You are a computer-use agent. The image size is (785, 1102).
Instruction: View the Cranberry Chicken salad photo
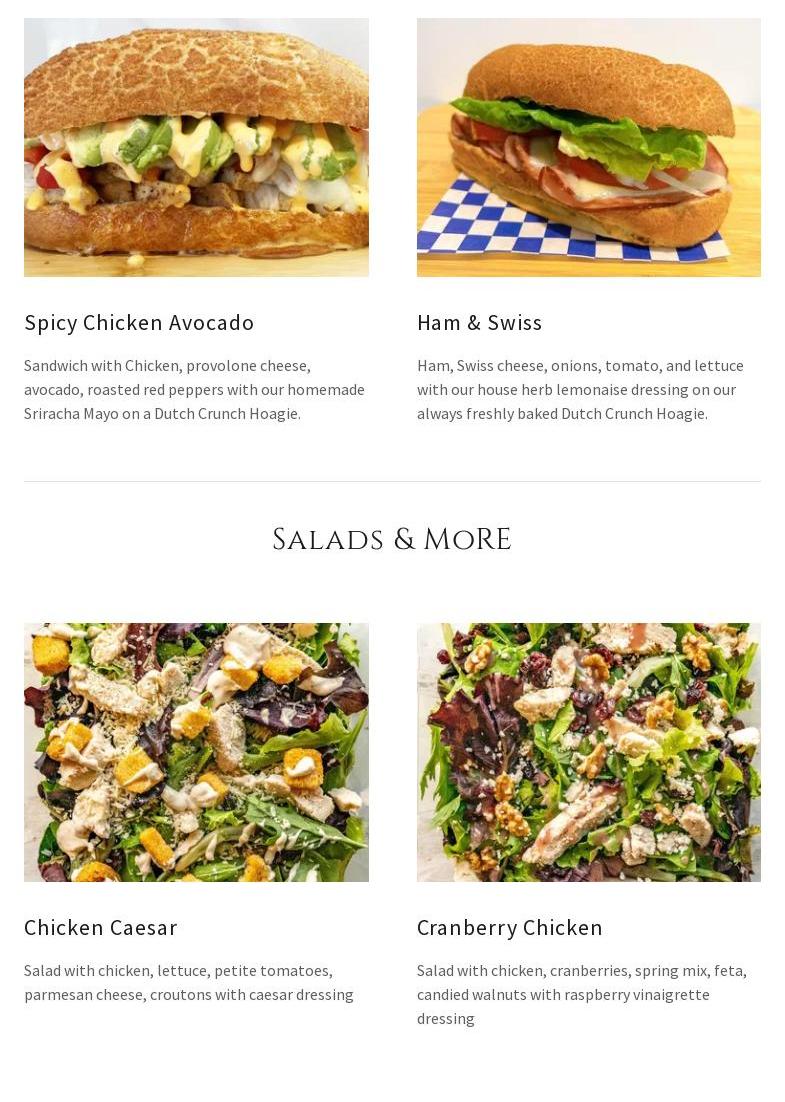pos(588,752)
